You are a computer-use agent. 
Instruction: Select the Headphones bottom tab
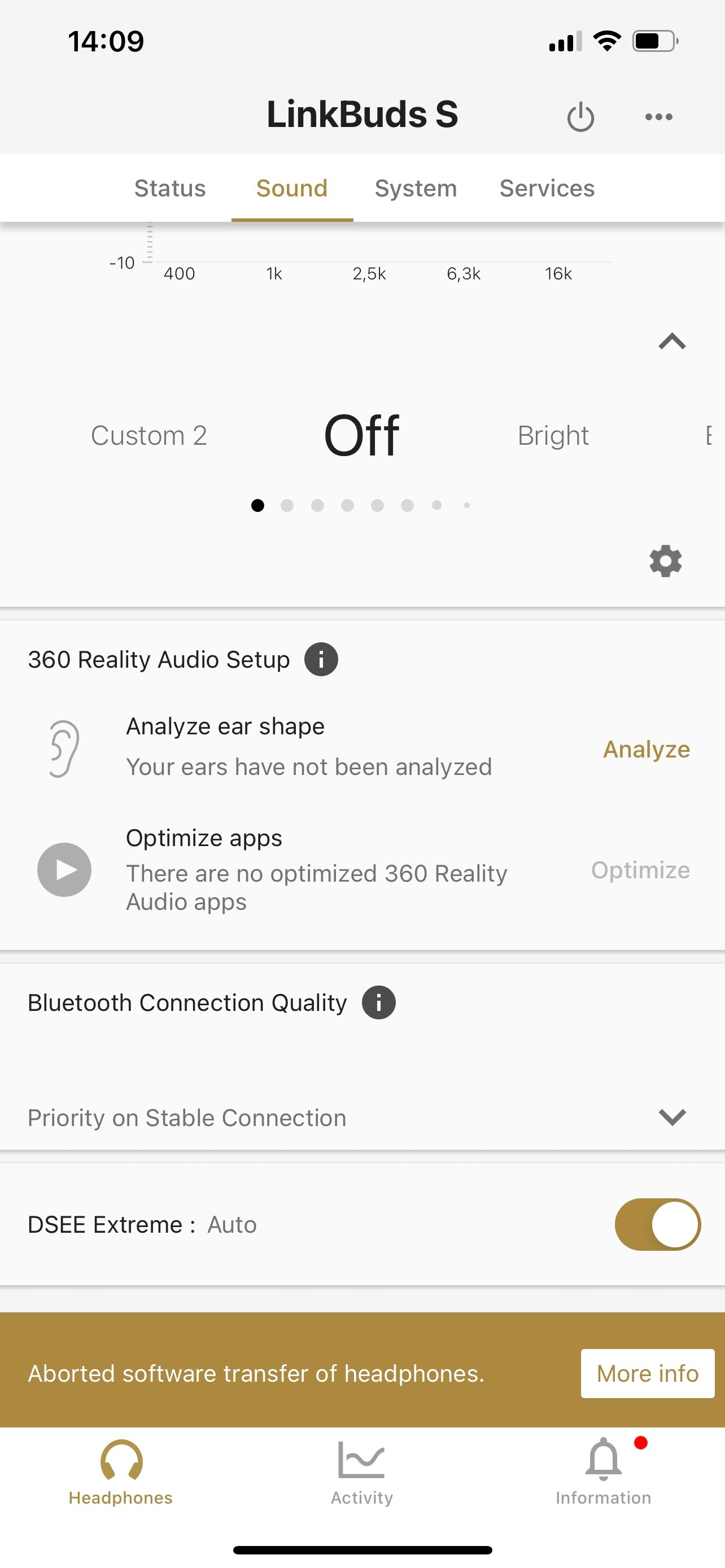coord(120,1472)
